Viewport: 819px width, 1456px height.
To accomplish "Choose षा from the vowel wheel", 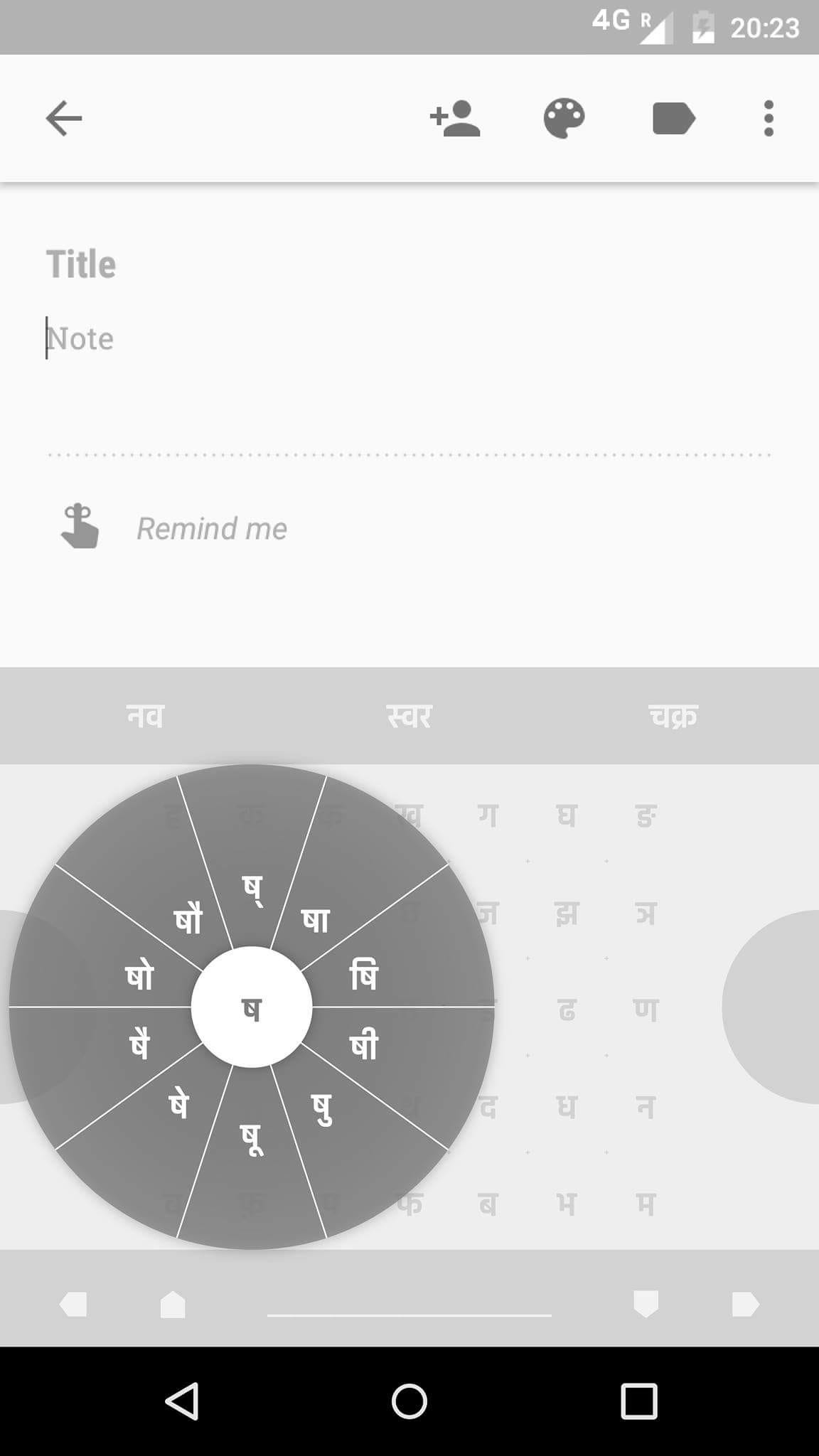I will tap(315, 920).
